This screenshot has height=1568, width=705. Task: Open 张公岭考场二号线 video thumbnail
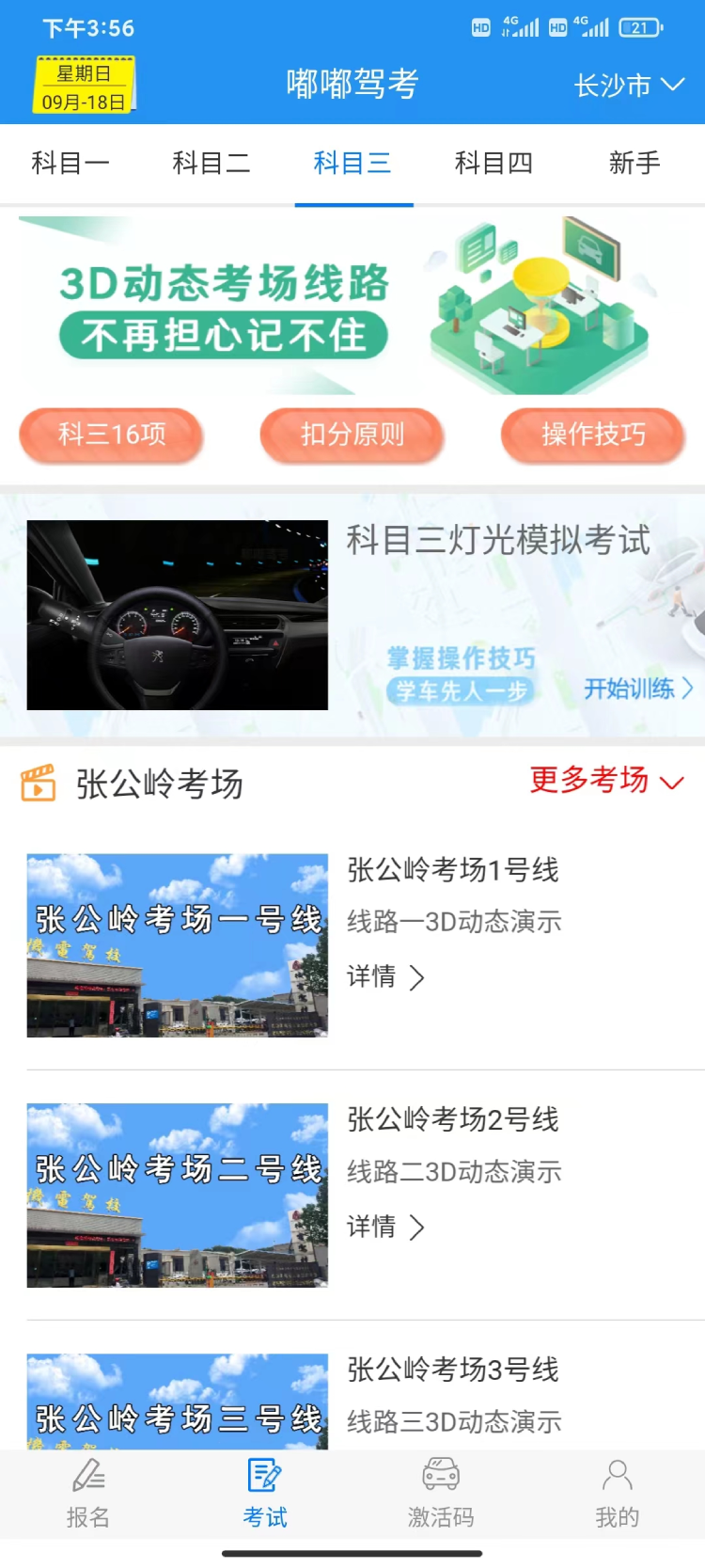click(x=177, y=1196)
